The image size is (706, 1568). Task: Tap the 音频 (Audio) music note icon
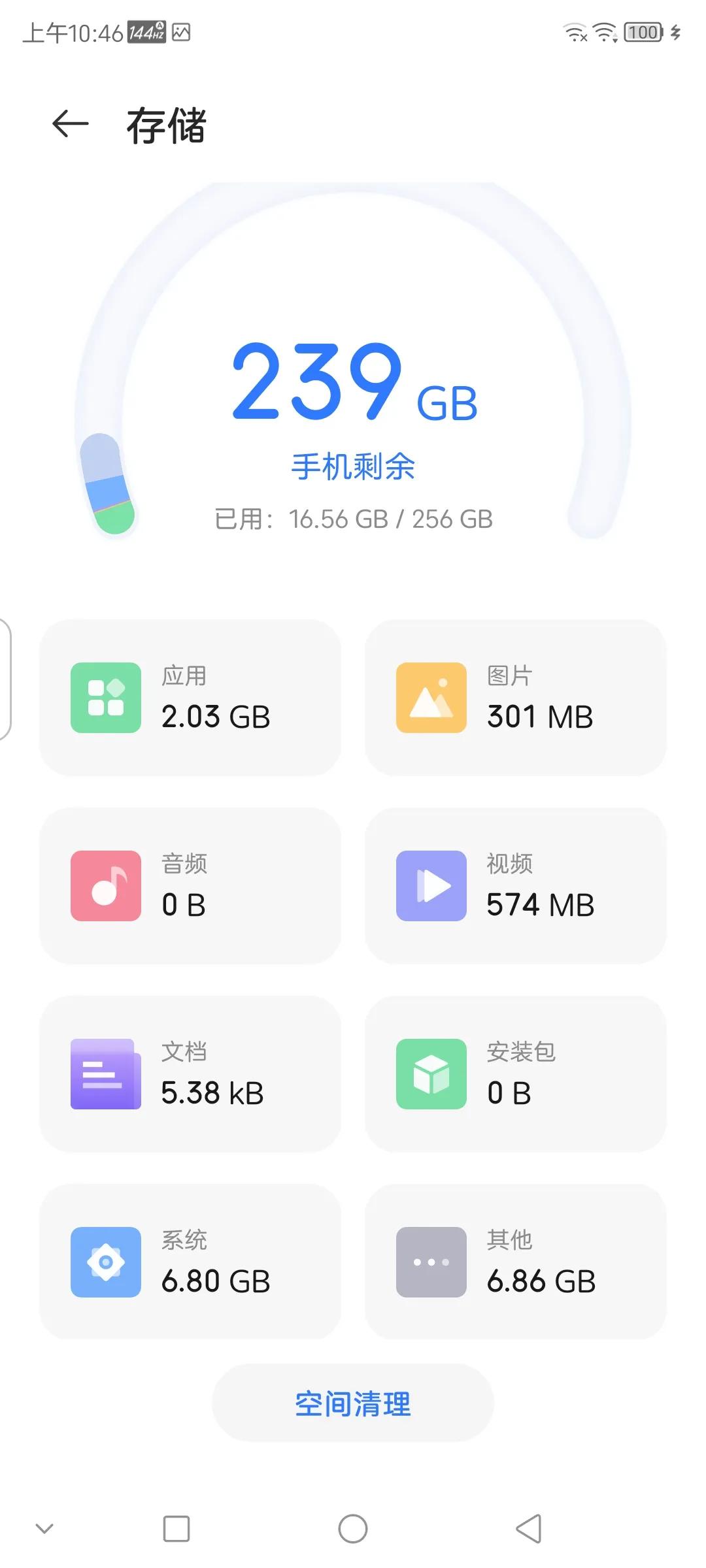(x=105, y=886)
